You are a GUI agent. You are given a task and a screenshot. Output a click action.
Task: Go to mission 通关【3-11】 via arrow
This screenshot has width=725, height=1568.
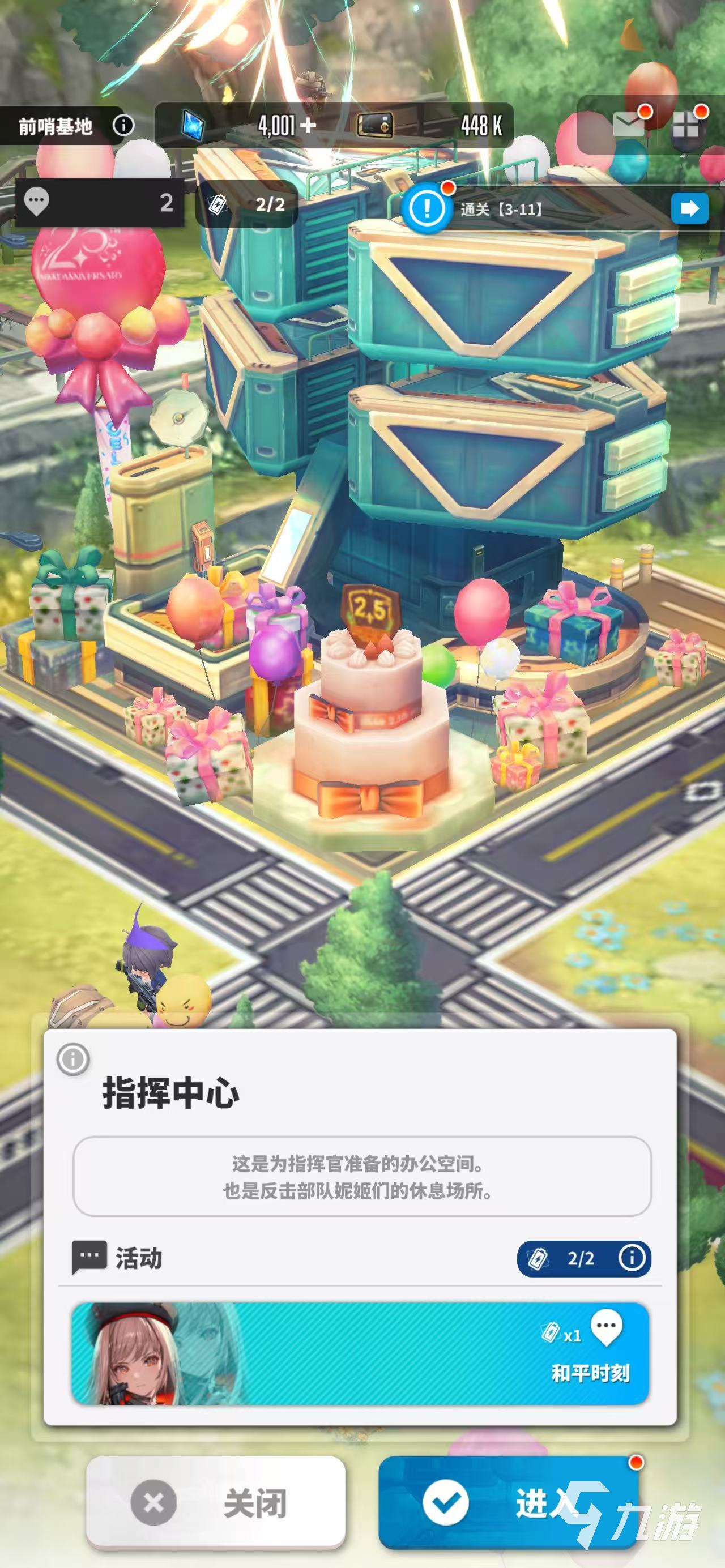pos(689,209)
